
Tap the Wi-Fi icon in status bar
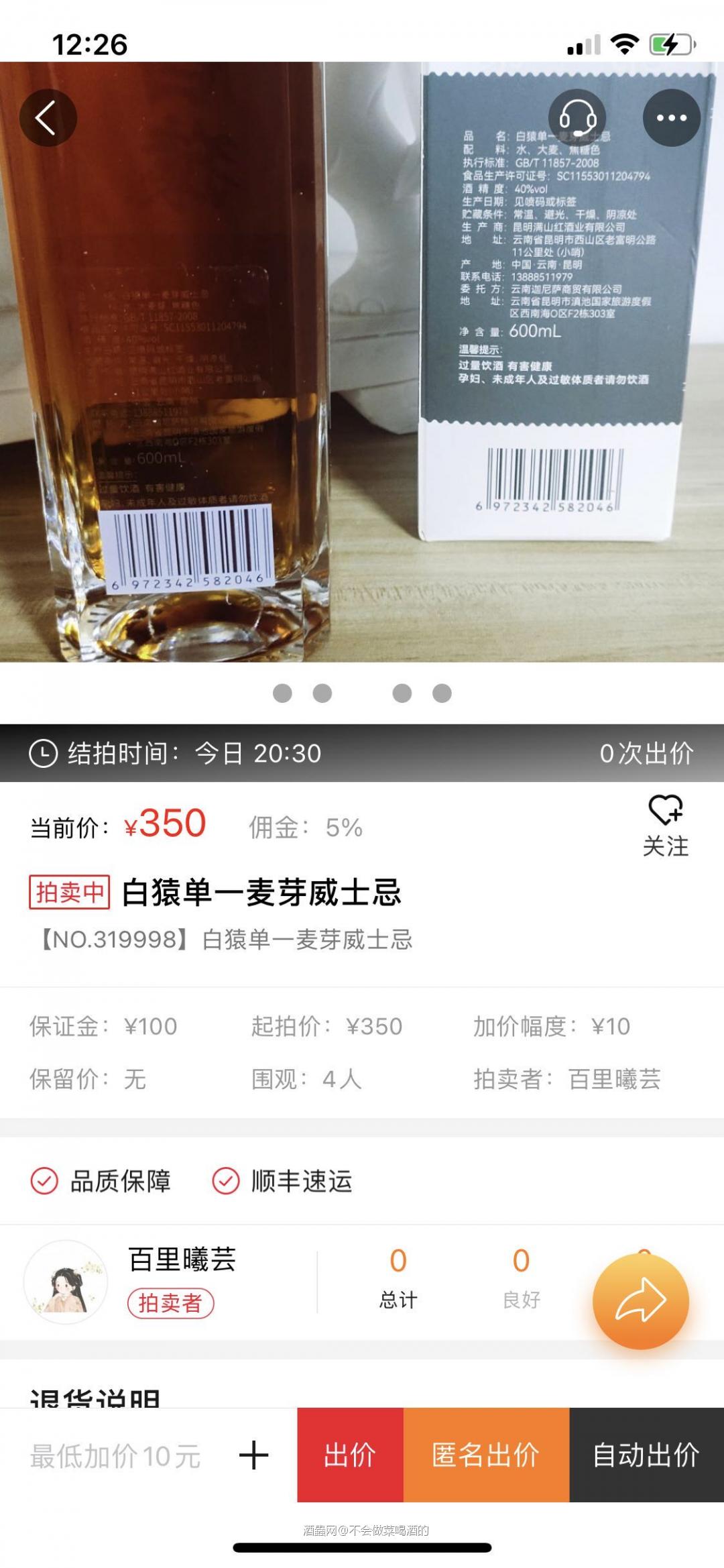[623, 42]
